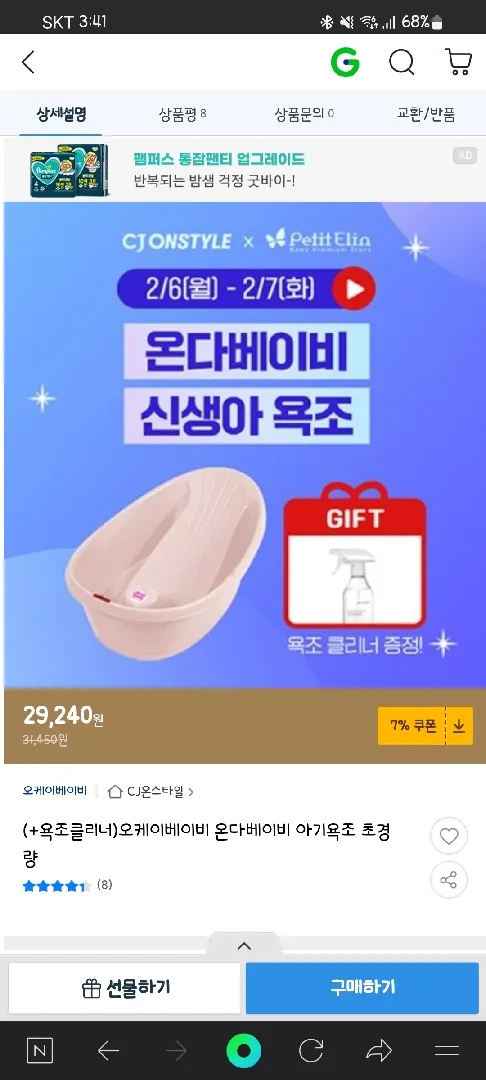
Task: Tap the 선물하기 button
Action: [x=125, y=988]
